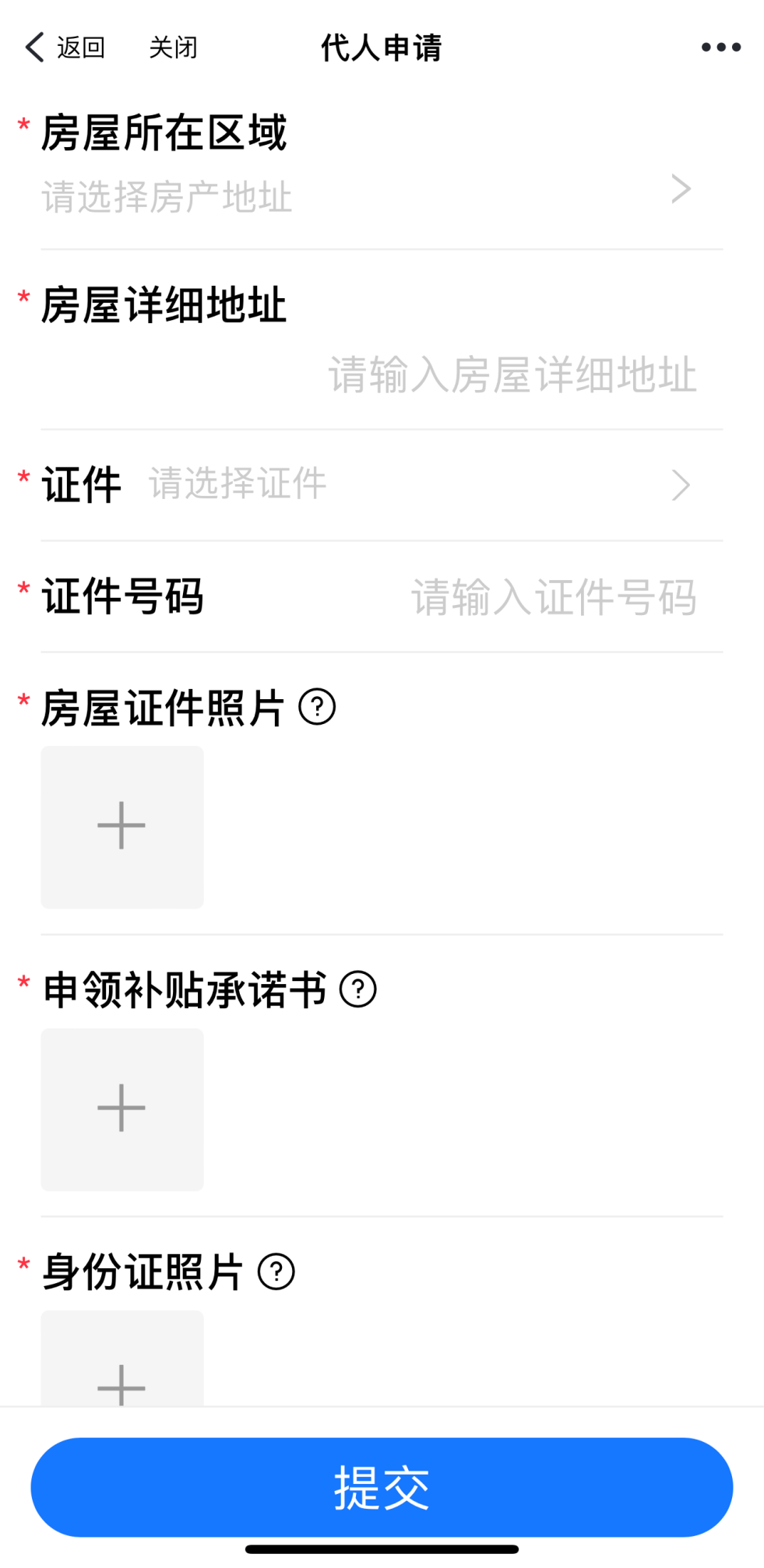
Task: Open the three-dot more options menu
Action: click(720, 47)
